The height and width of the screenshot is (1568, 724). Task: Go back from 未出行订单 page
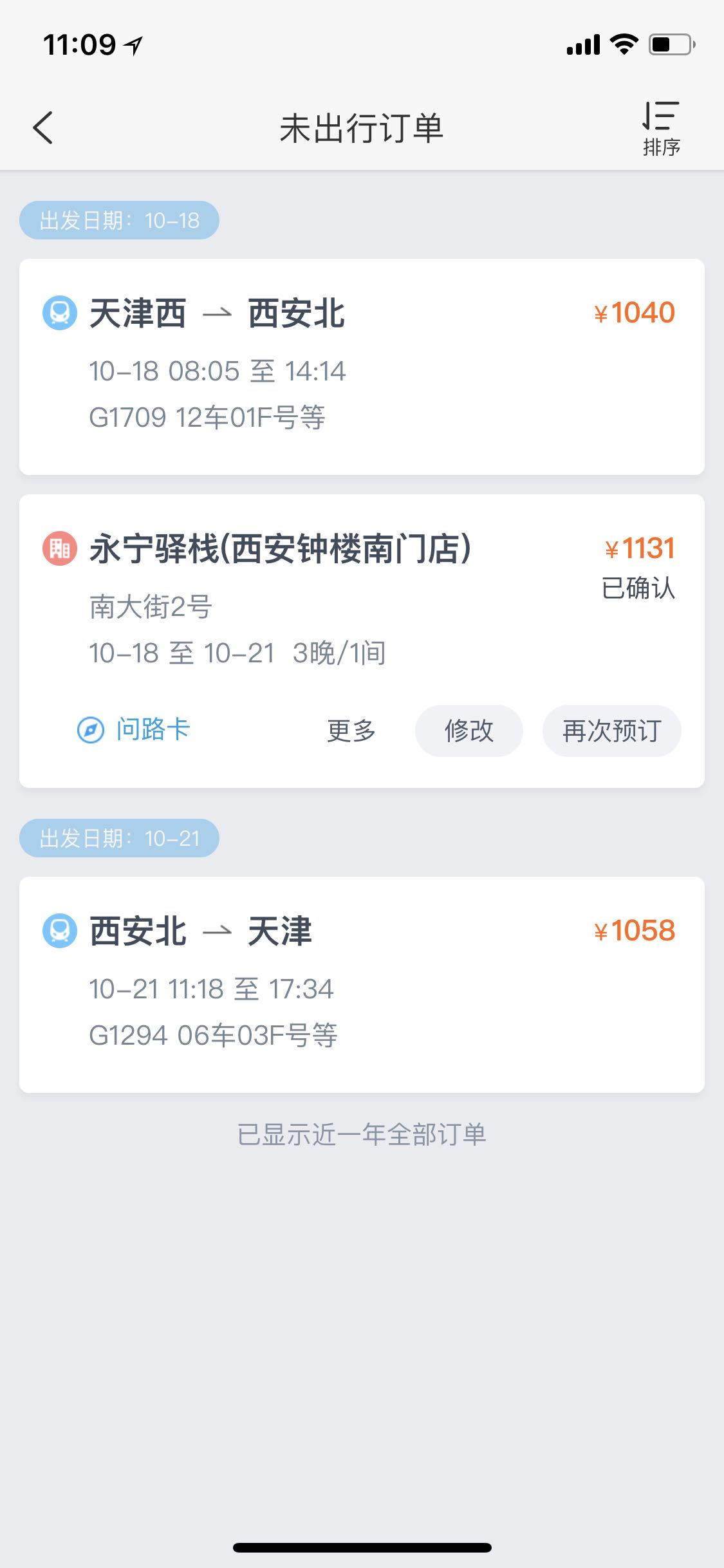coord(42,127)
